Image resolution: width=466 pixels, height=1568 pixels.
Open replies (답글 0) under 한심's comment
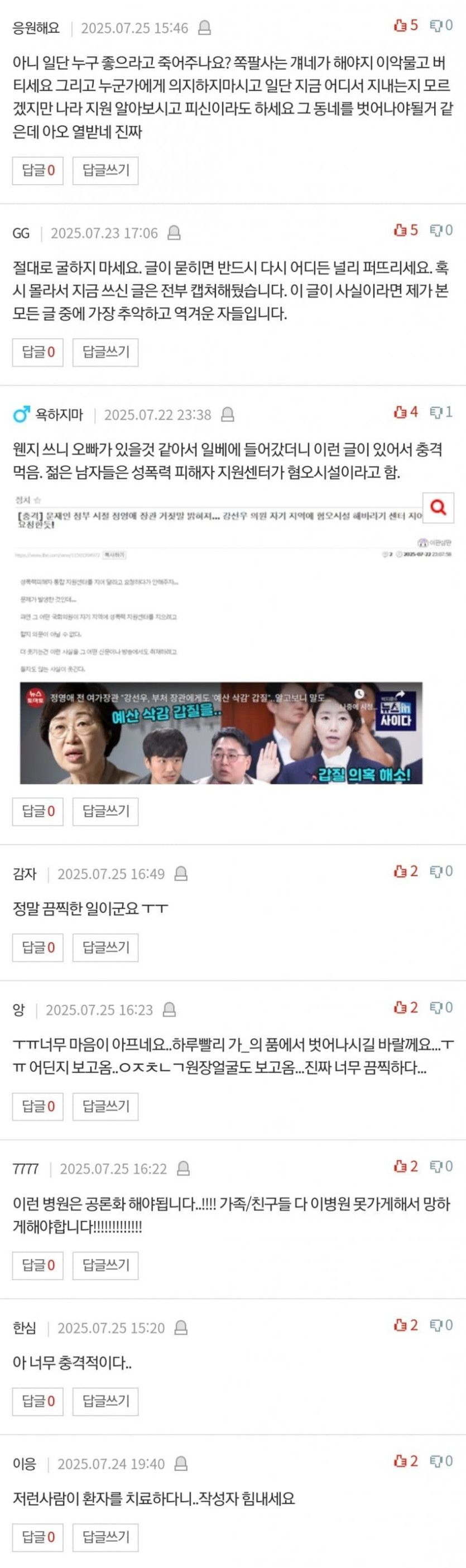click(x=38, y=1401)
